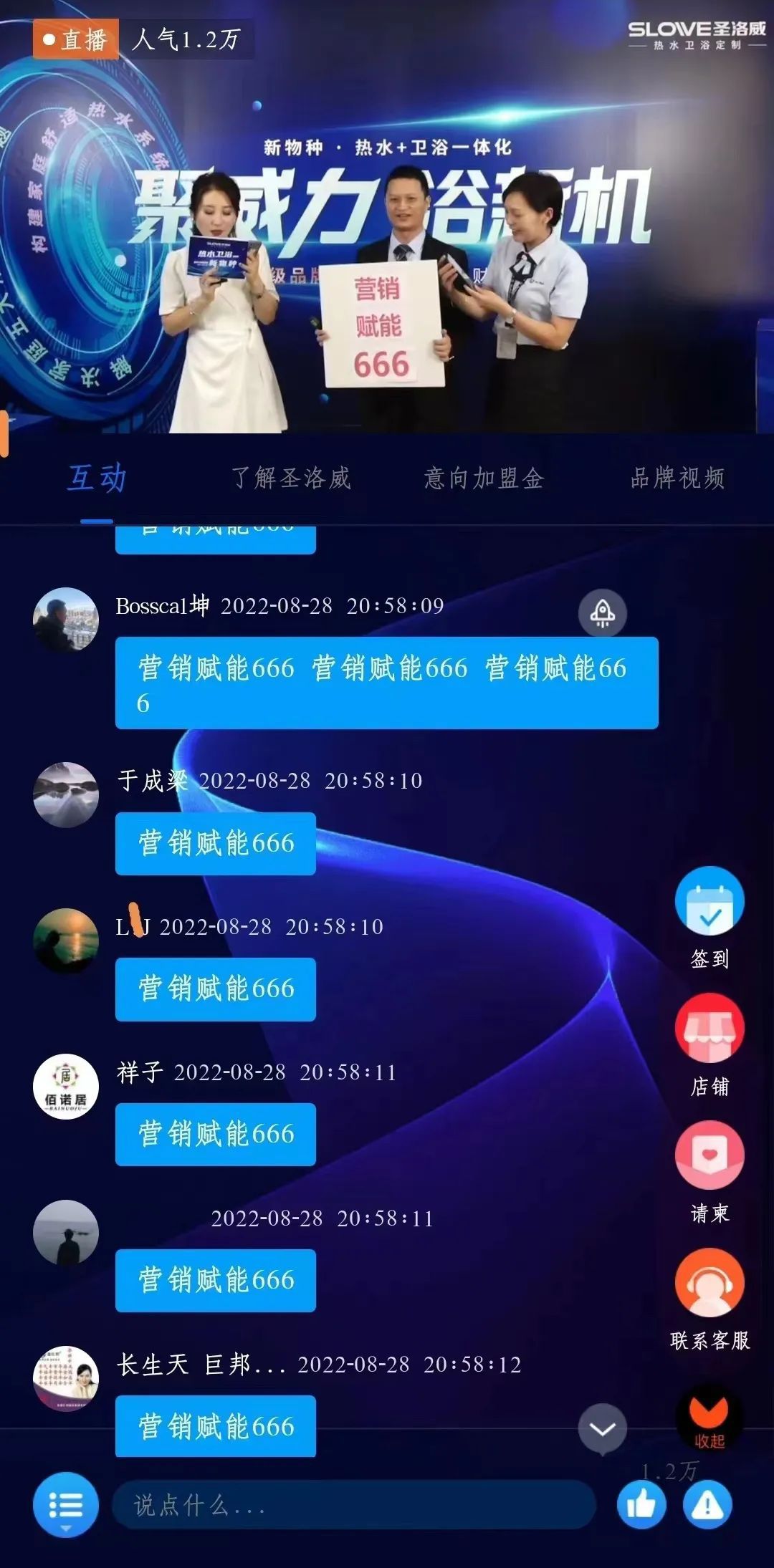Screen dimensions: 774x1568
Task: Open Bosscal坤's avatar
Action: coord(66,620)
